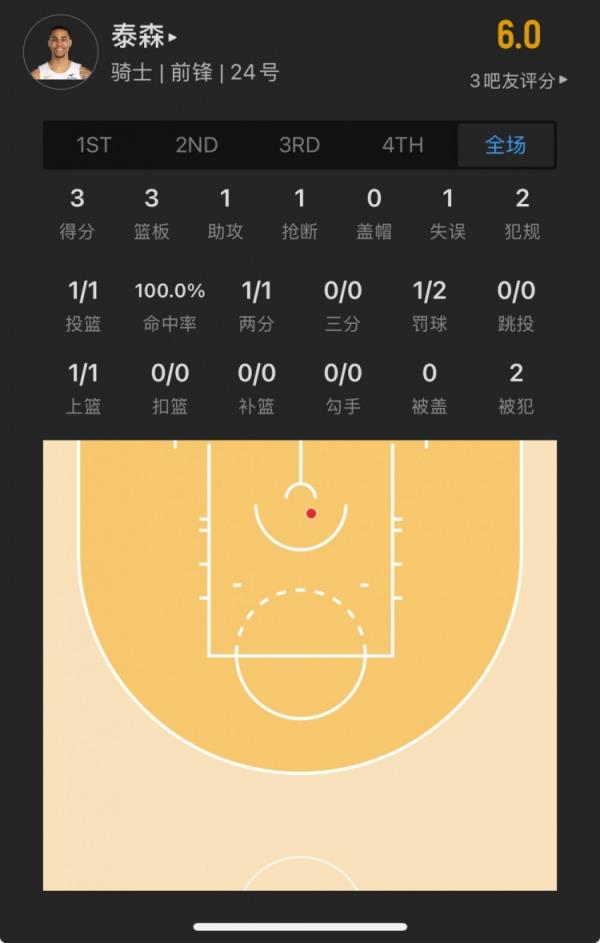
Task: Open player 泰森 profile link
Action: 143,37
